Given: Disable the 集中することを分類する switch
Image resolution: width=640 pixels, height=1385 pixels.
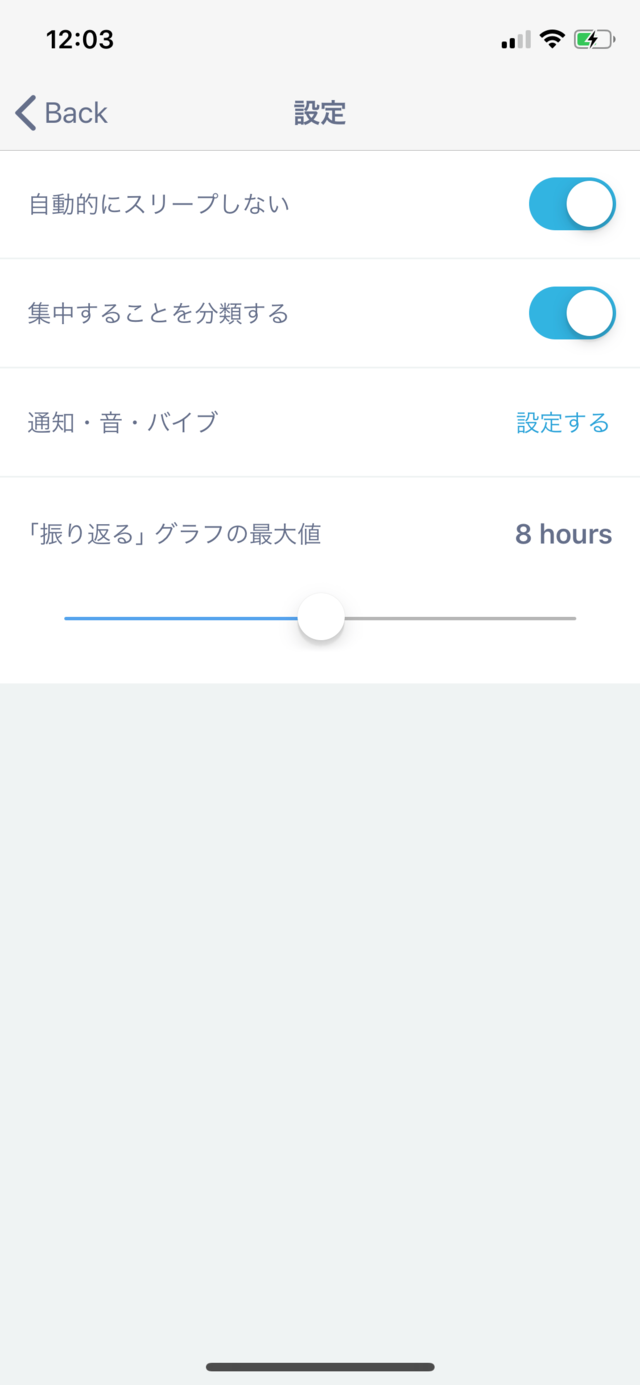Looking at the screenshot, I should pos(572,313).
